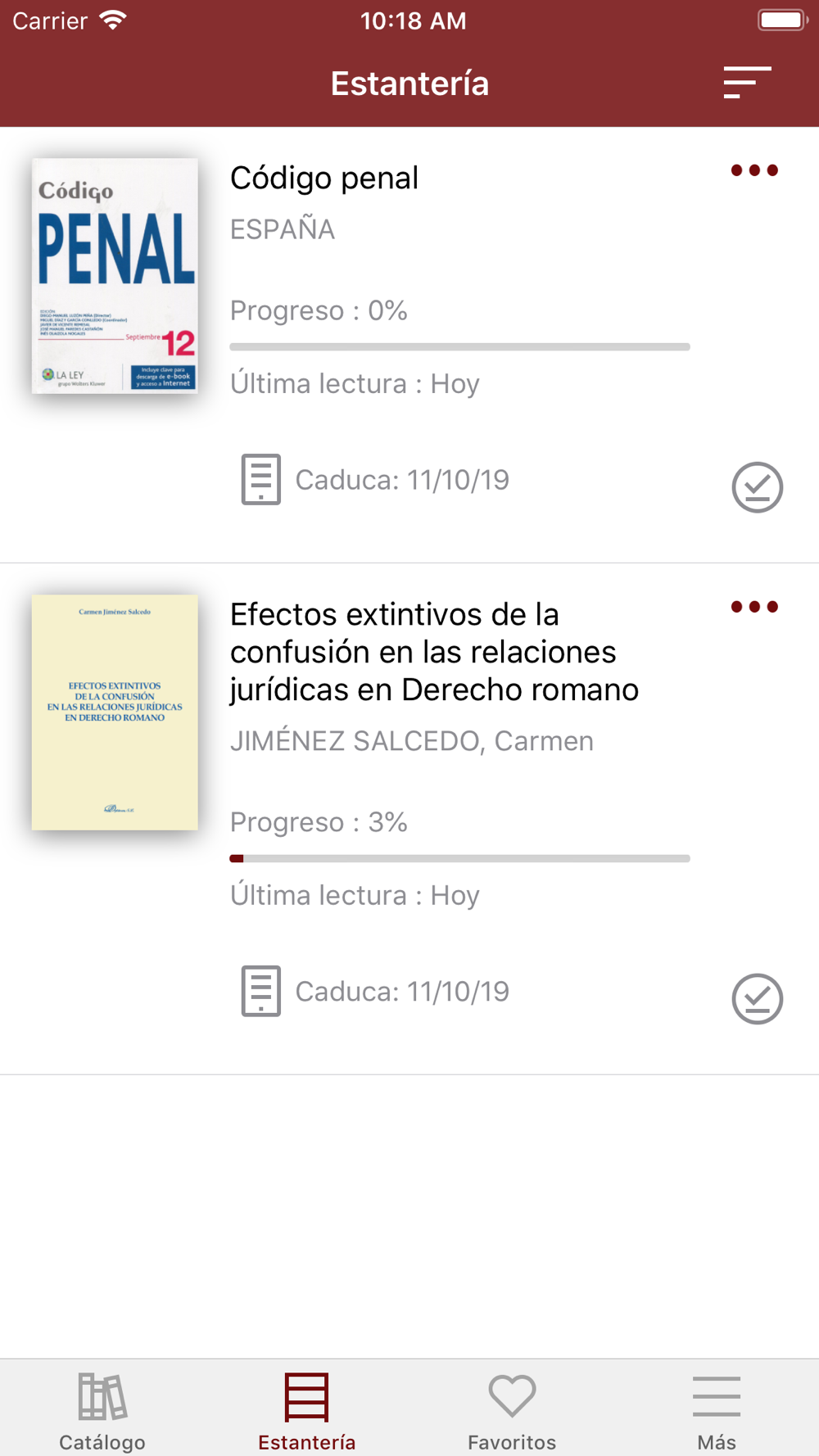Open the Efectos extintivos book cover
Viewport: 819px width, 1456px height.
coord(115,712)
